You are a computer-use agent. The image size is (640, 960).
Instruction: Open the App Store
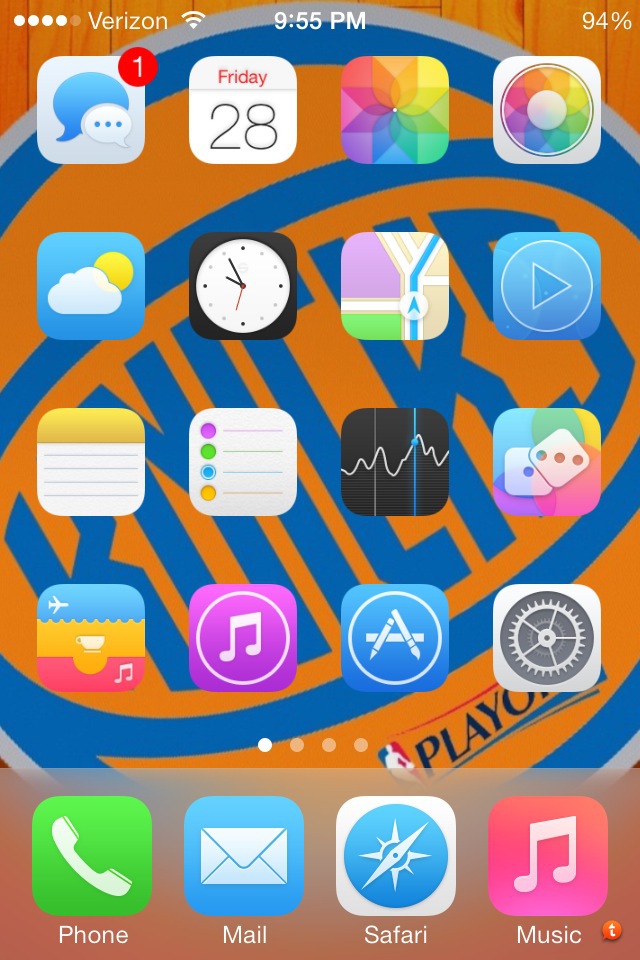[395, 638]
